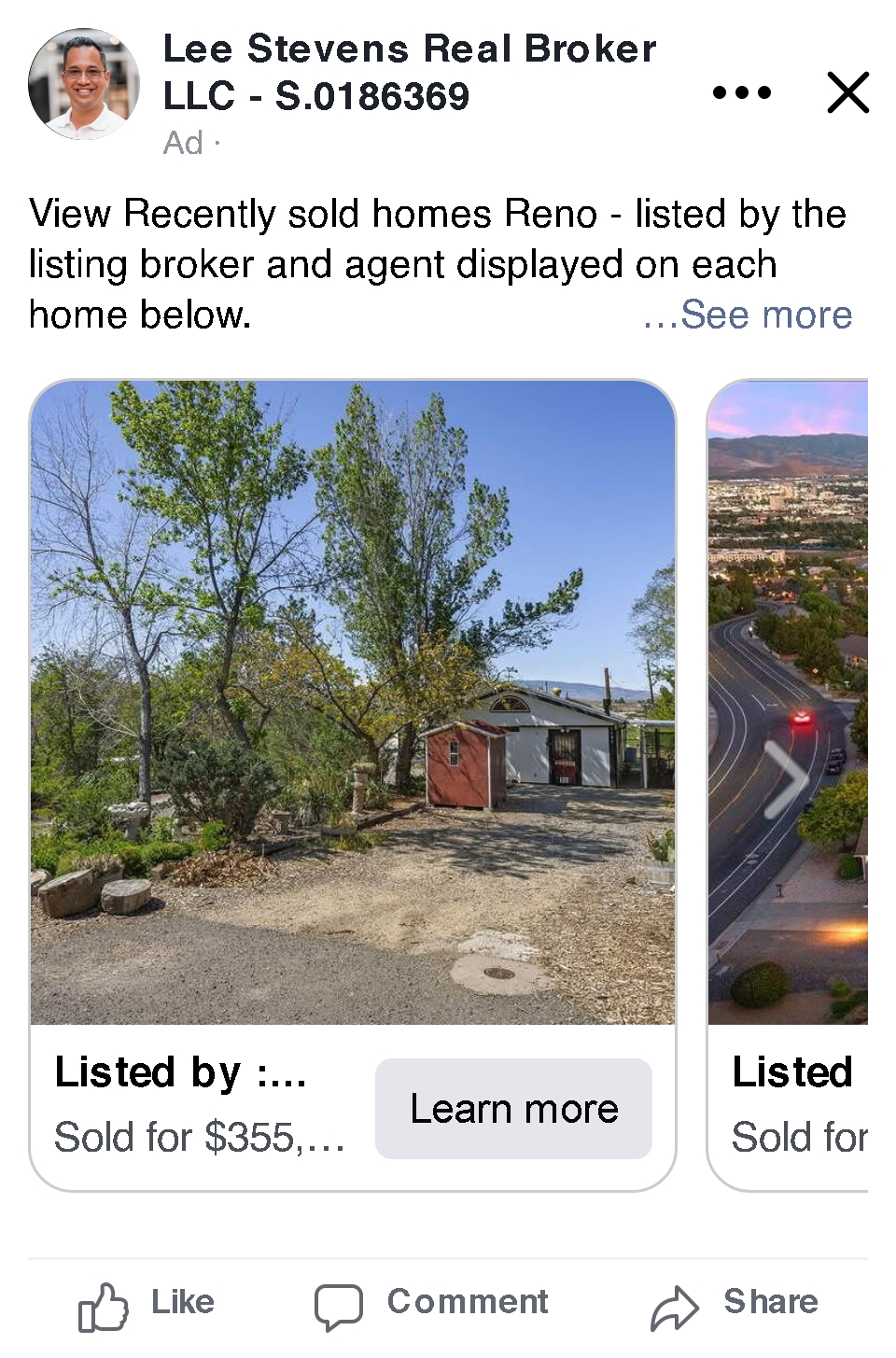Image resolution: width=896 pixels, height=1358 pixels.
Task: Open the second carousel home card
Action: [x=788, y=785]
